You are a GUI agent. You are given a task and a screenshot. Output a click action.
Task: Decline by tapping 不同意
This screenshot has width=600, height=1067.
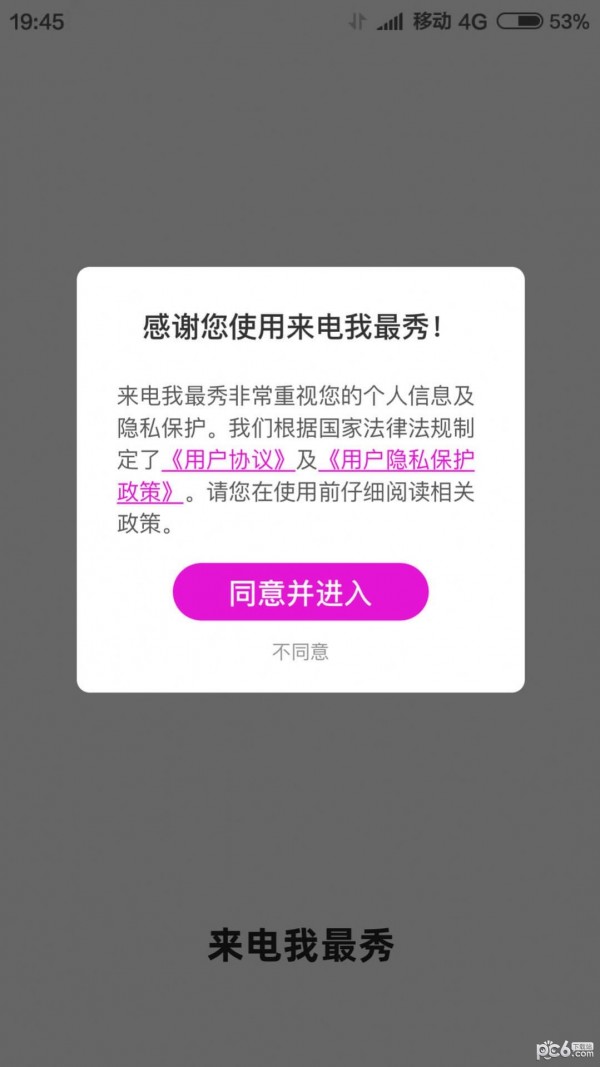(300, 652)
